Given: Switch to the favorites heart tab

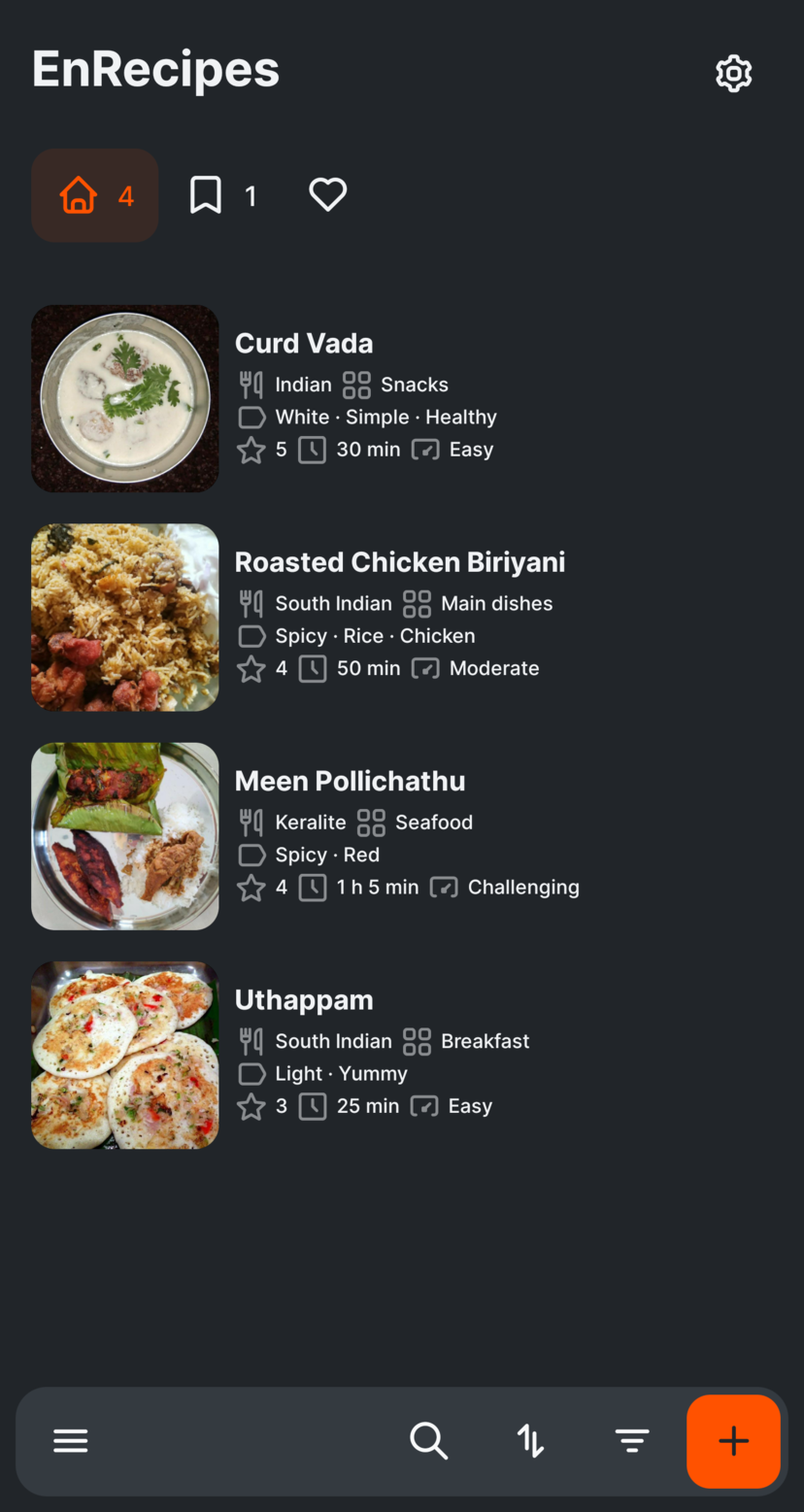Looking at the screenshot, I should coord(327,194).
